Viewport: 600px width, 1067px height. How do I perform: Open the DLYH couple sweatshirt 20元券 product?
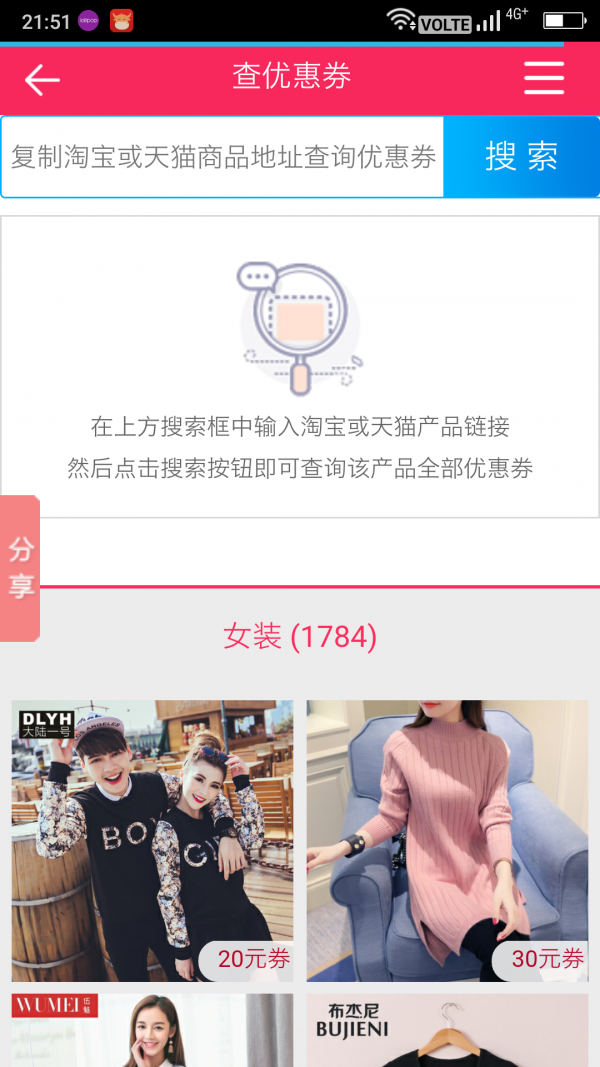[152, 840]
